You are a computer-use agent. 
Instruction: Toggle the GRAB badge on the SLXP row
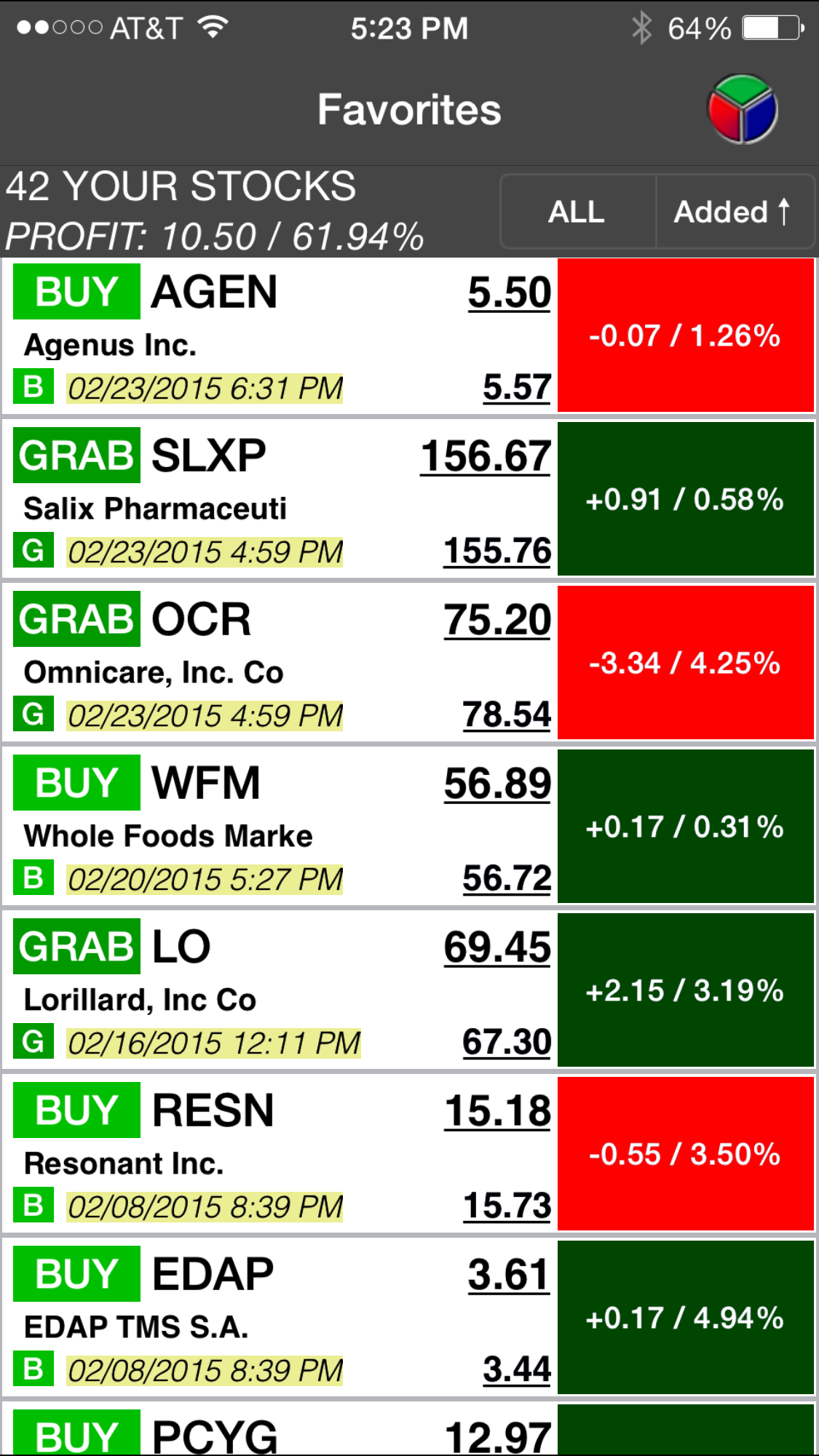pyautogui.click(x=76, y=456)
